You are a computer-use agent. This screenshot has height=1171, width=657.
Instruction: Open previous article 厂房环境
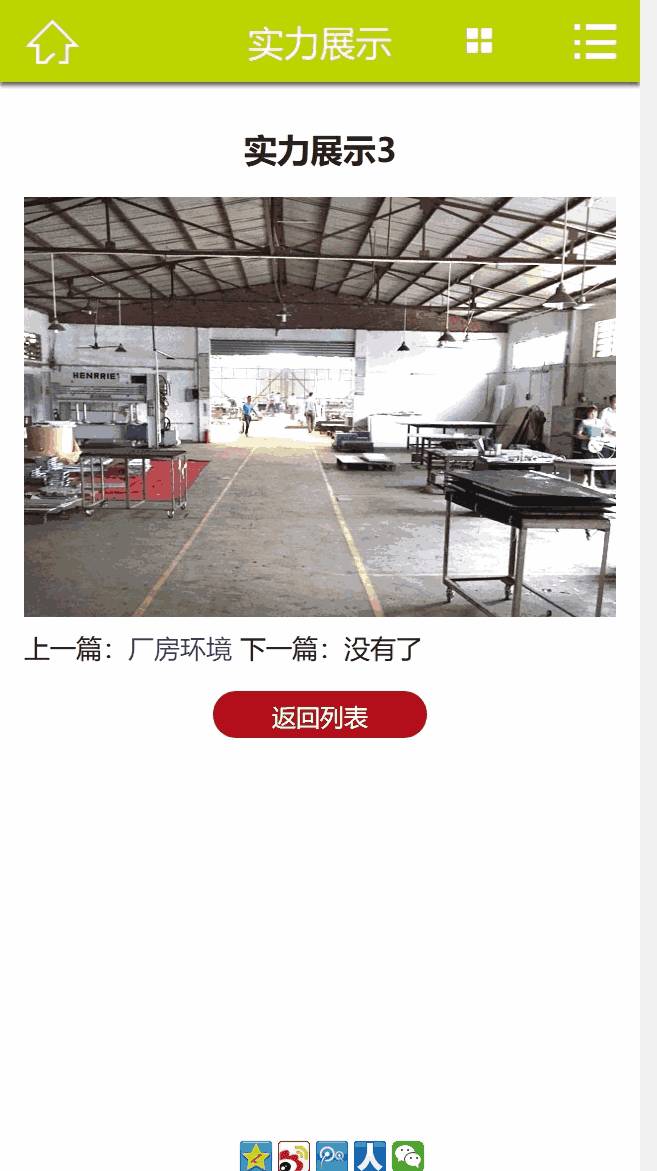[x=180, y=649]
